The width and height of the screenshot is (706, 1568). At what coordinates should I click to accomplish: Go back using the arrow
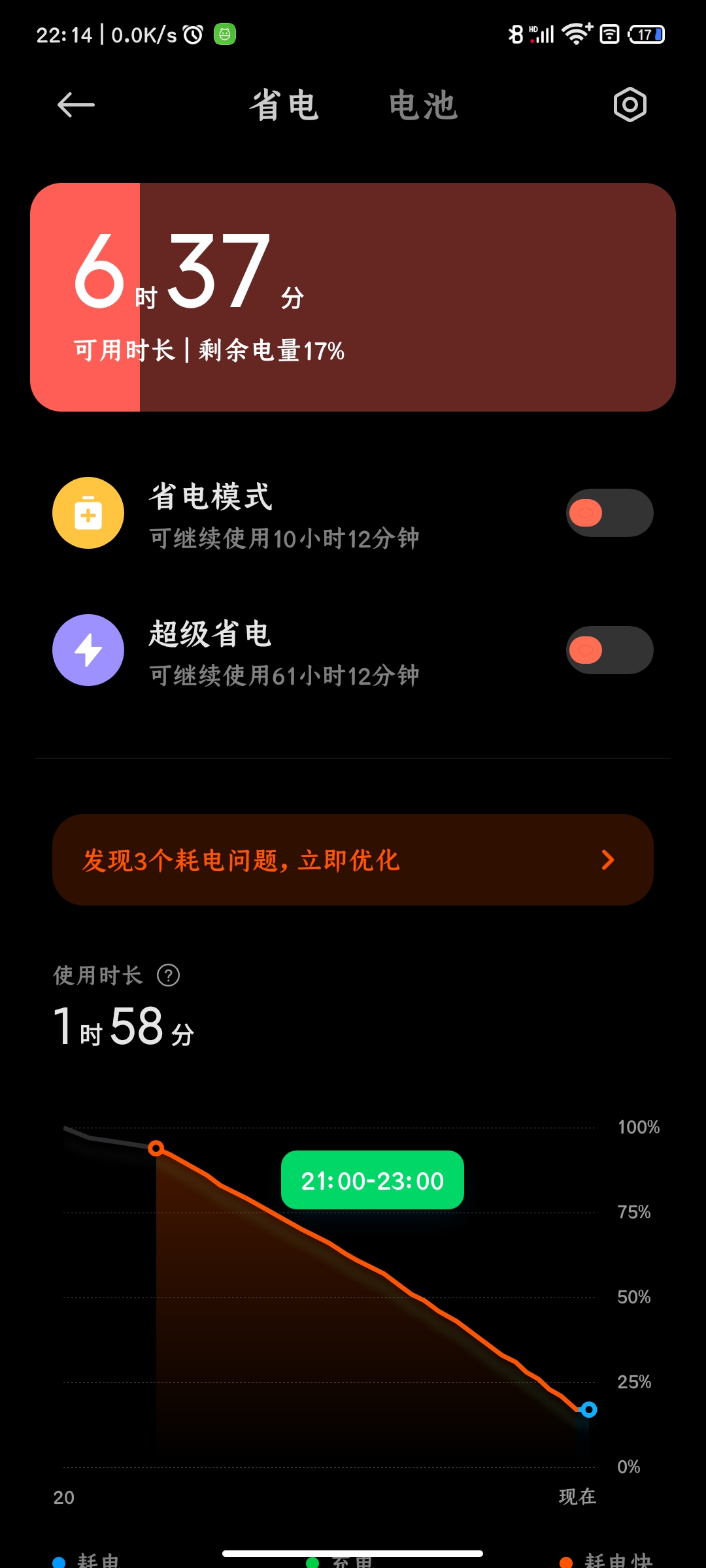(x=76, y=105)
